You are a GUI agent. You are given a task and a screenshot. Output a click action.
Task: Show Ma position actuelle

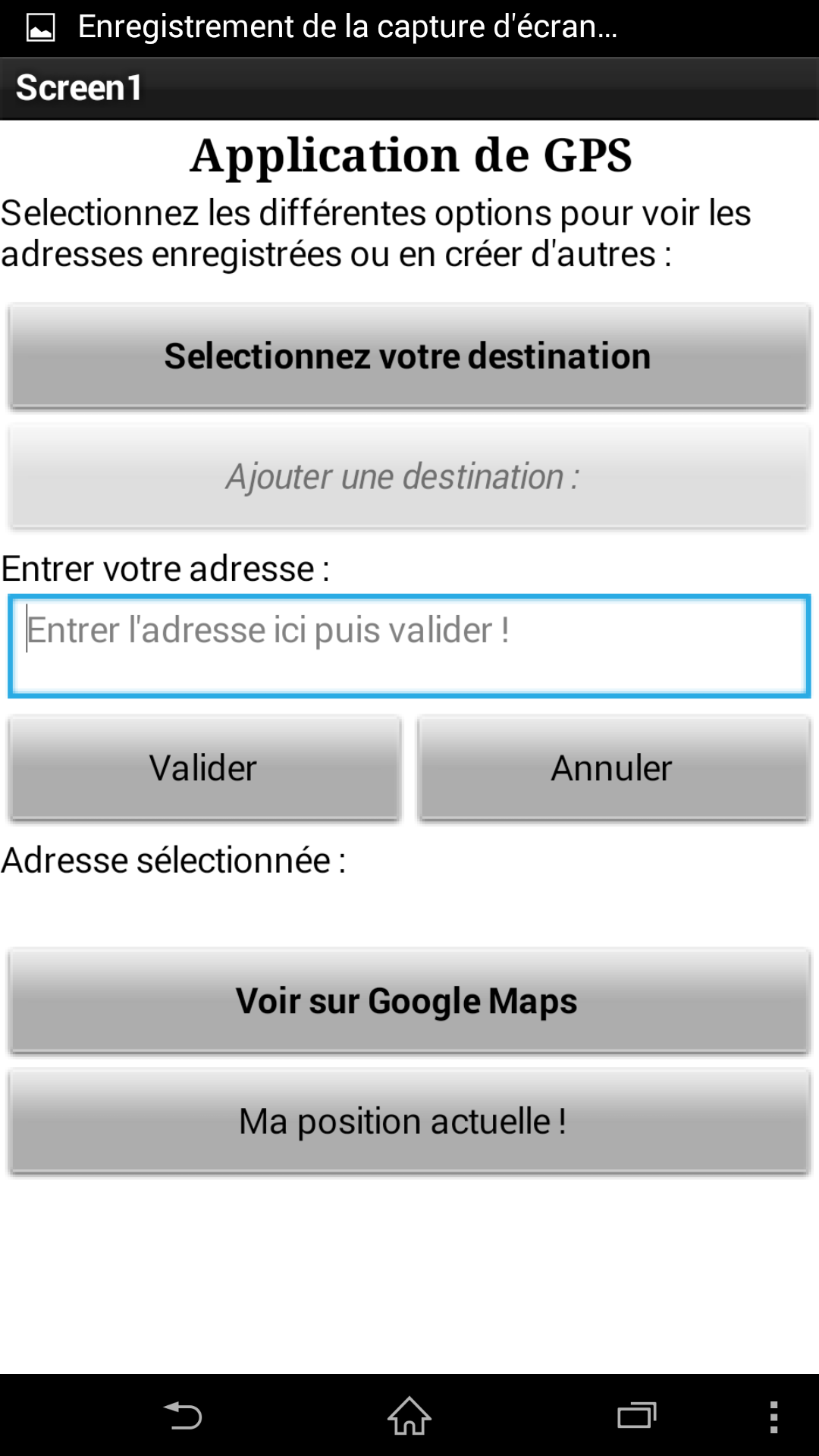pyautogui.click(x=409, y=1122)
